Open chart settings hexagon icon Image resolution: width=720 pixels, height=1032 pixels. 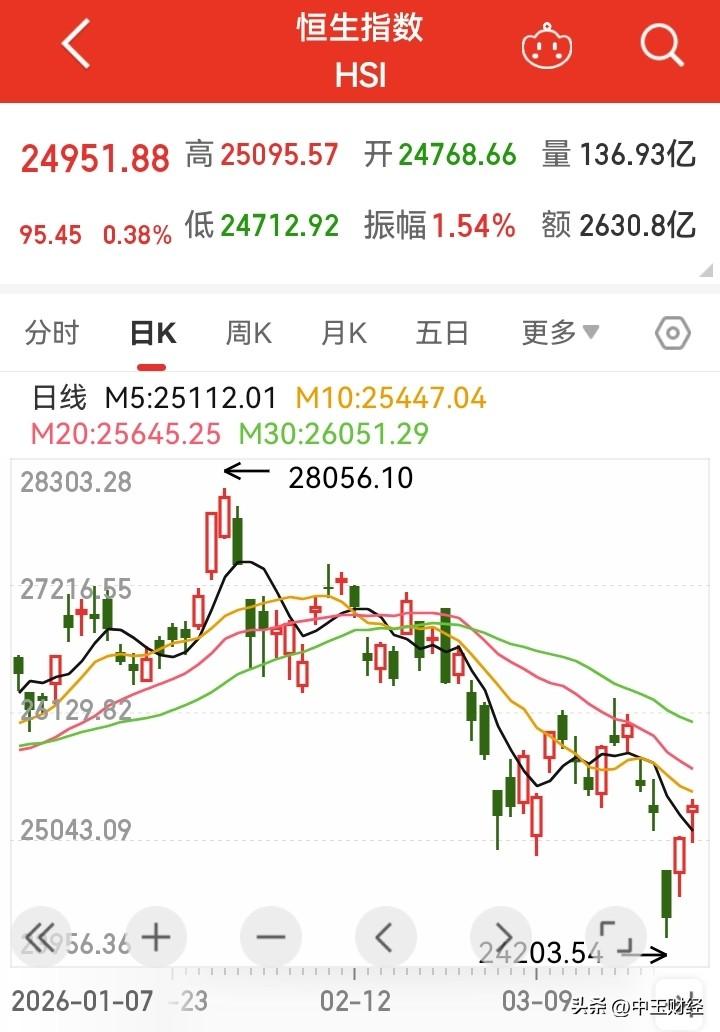(673, 333)
